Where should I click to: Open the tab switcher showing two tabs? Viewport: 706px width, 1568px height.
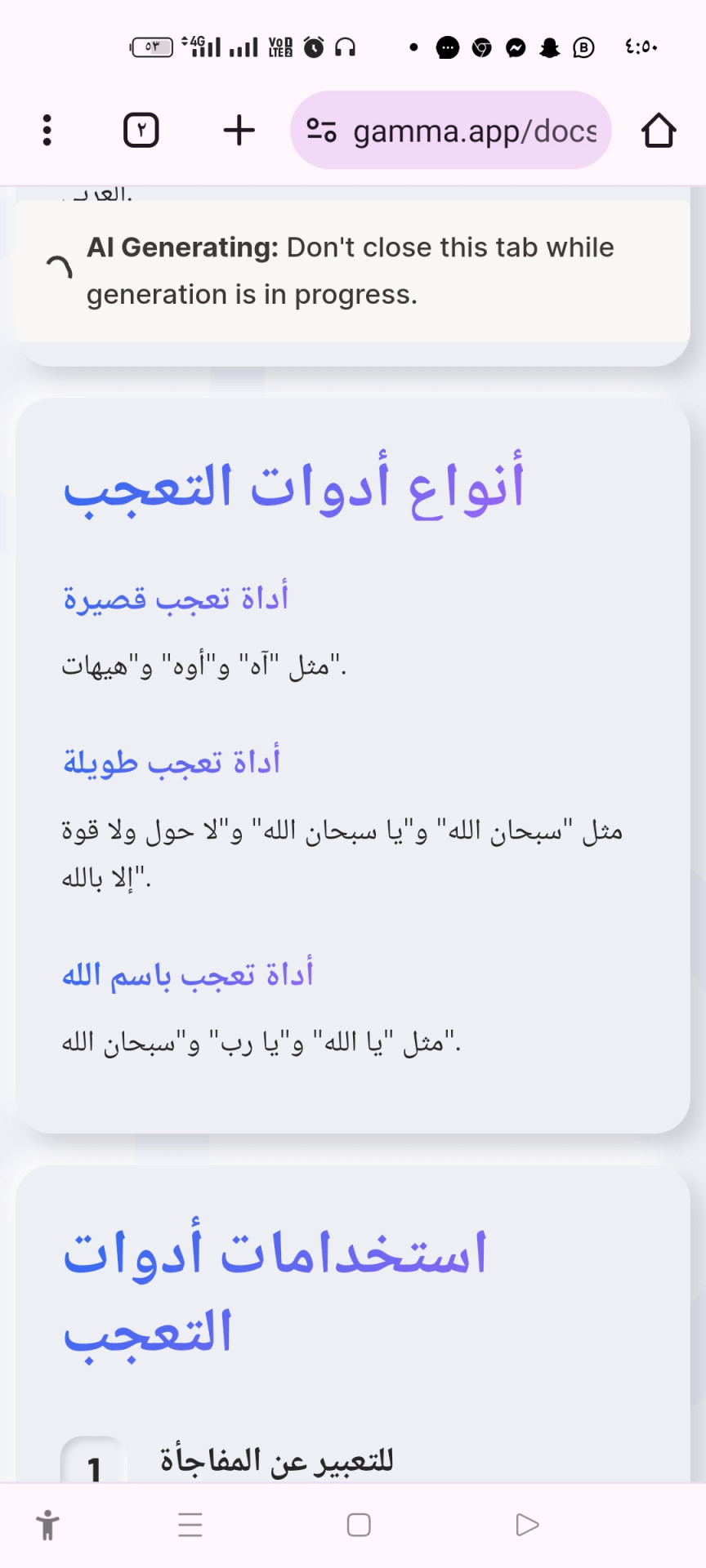coord(141,131)
